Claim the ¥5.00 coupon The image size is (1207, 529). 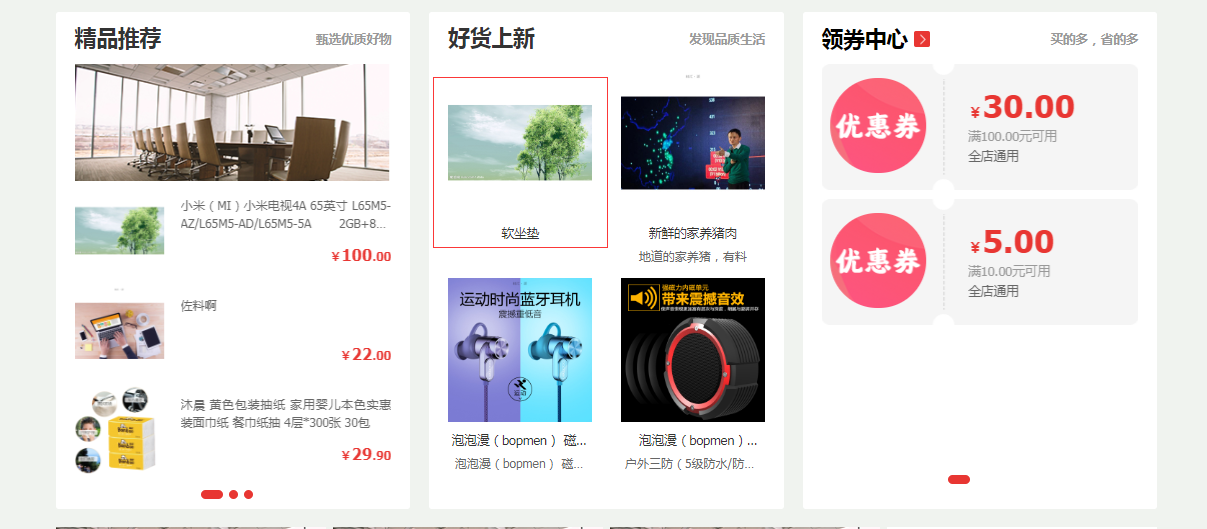979,262
